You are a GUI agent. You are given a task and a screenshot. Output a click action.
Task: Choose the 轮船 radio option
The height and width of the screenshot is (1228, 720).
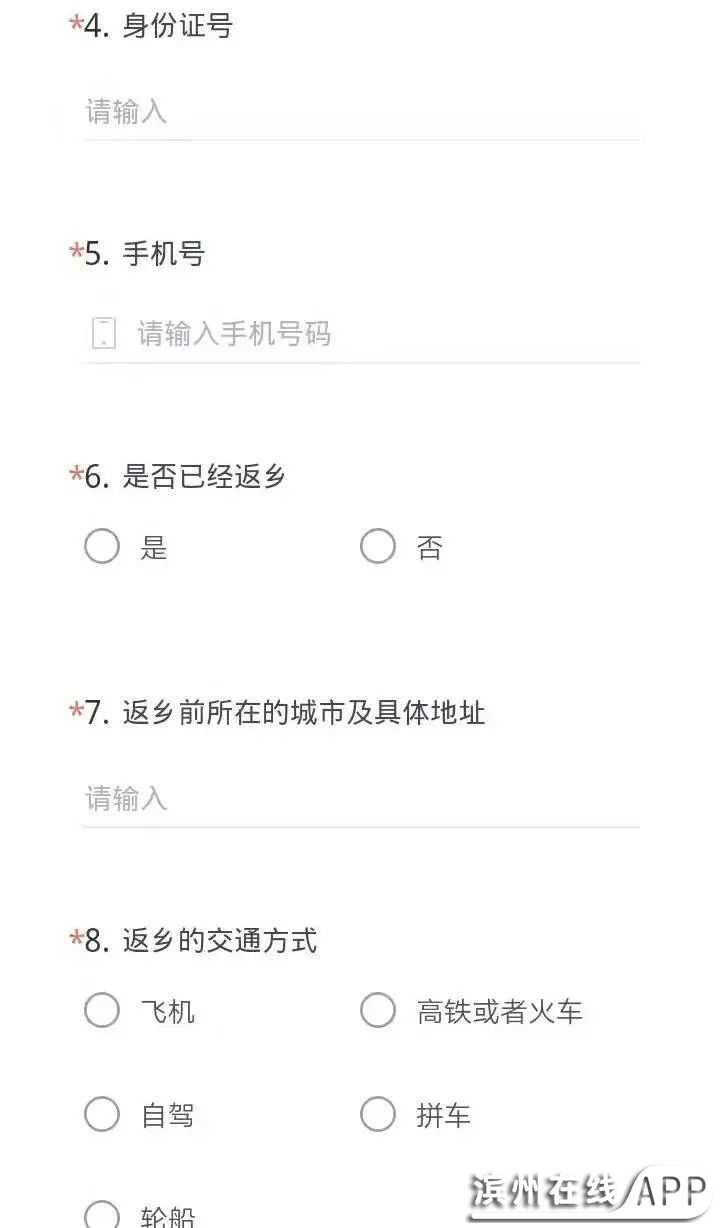coord(102,1215)
